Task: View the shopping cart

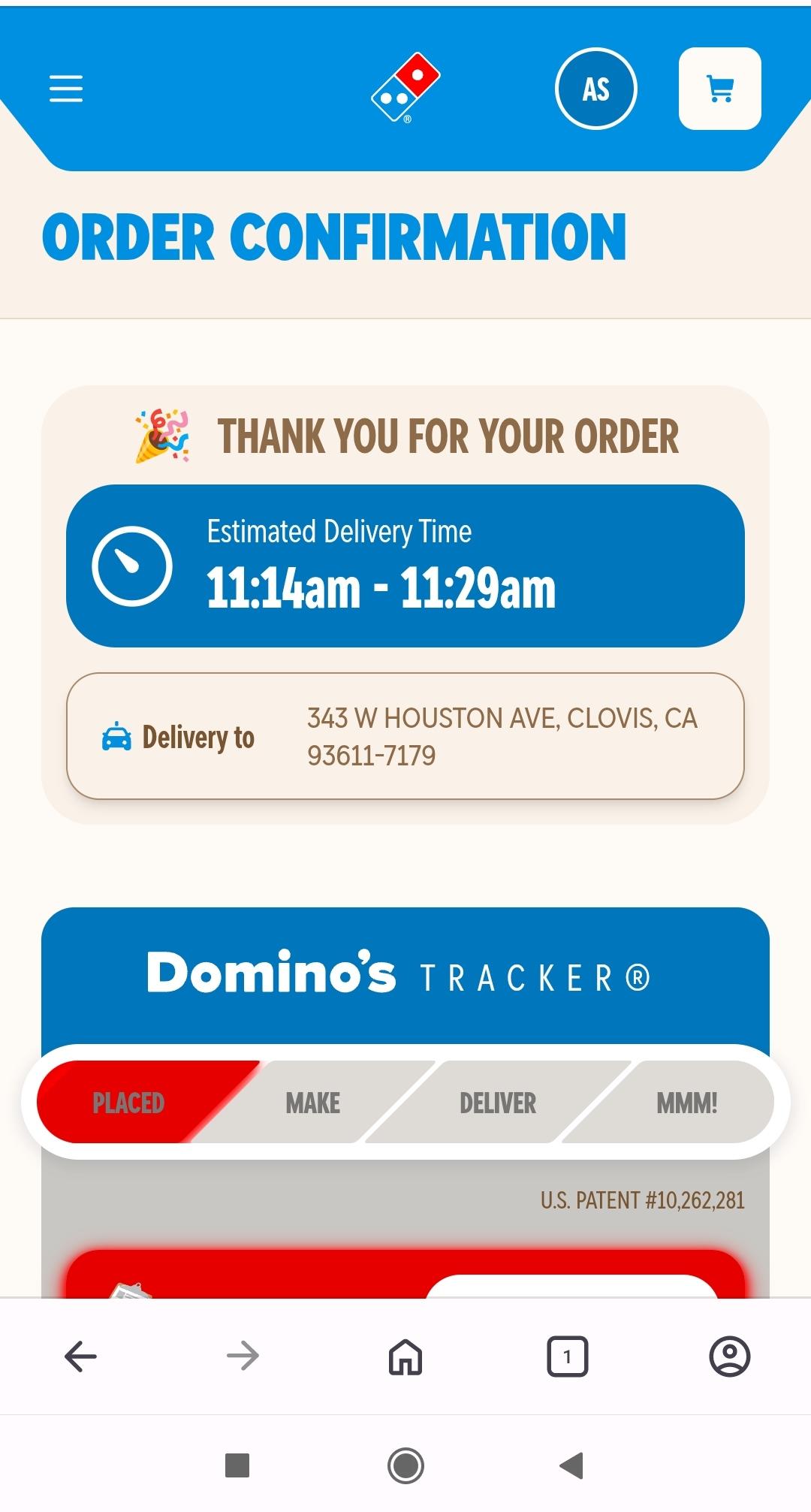Action: [x=719, y=89]
